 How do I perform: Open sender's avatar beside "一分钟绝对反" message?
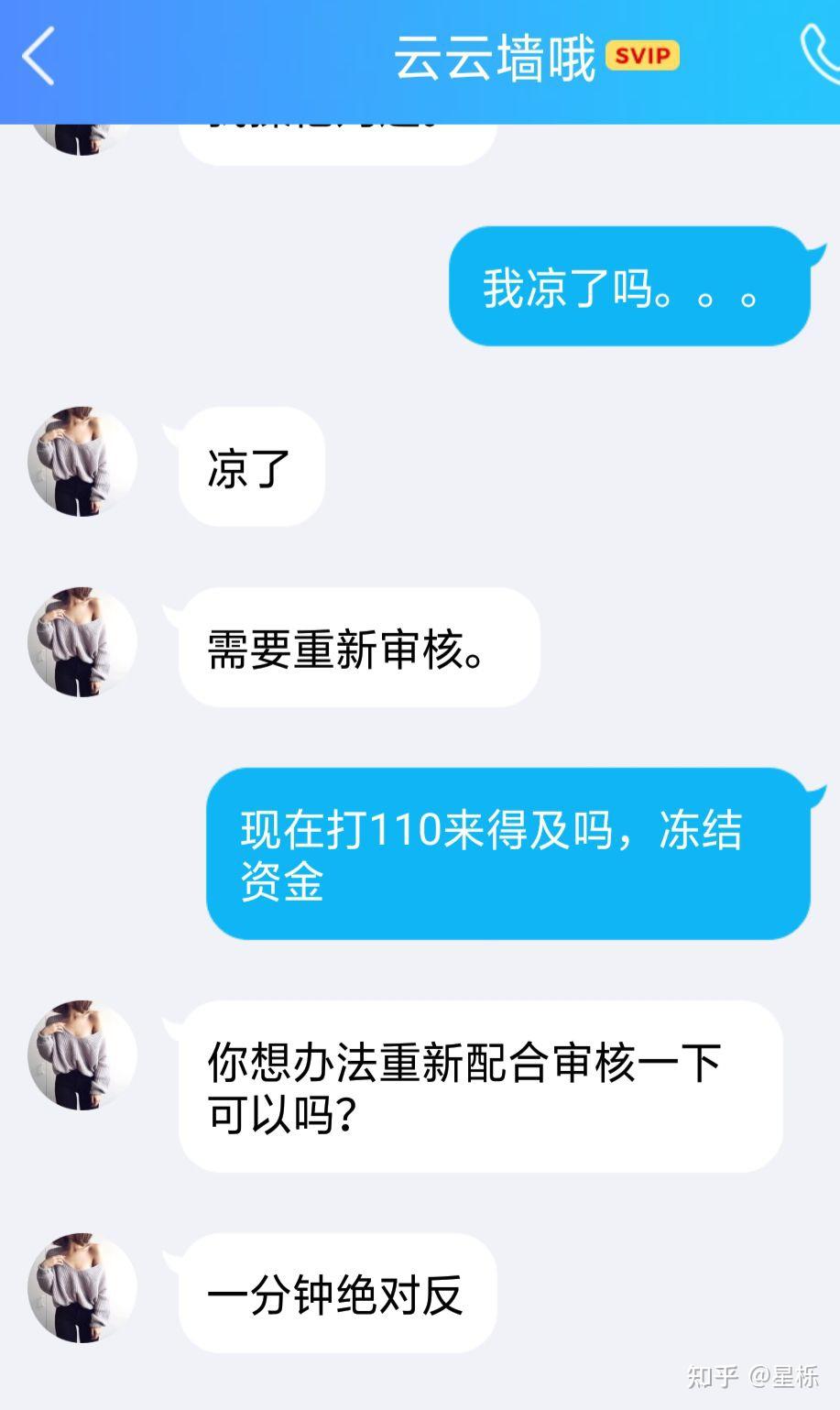click(82, 1287)
